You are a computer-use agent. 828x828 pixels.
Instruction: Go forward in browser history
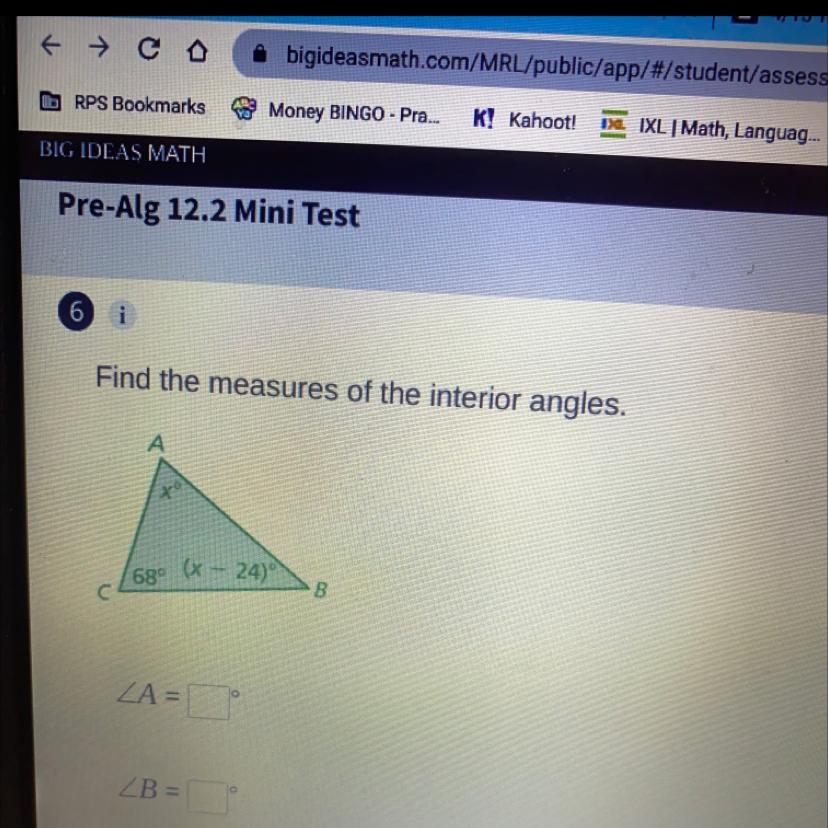pos(99,47)
